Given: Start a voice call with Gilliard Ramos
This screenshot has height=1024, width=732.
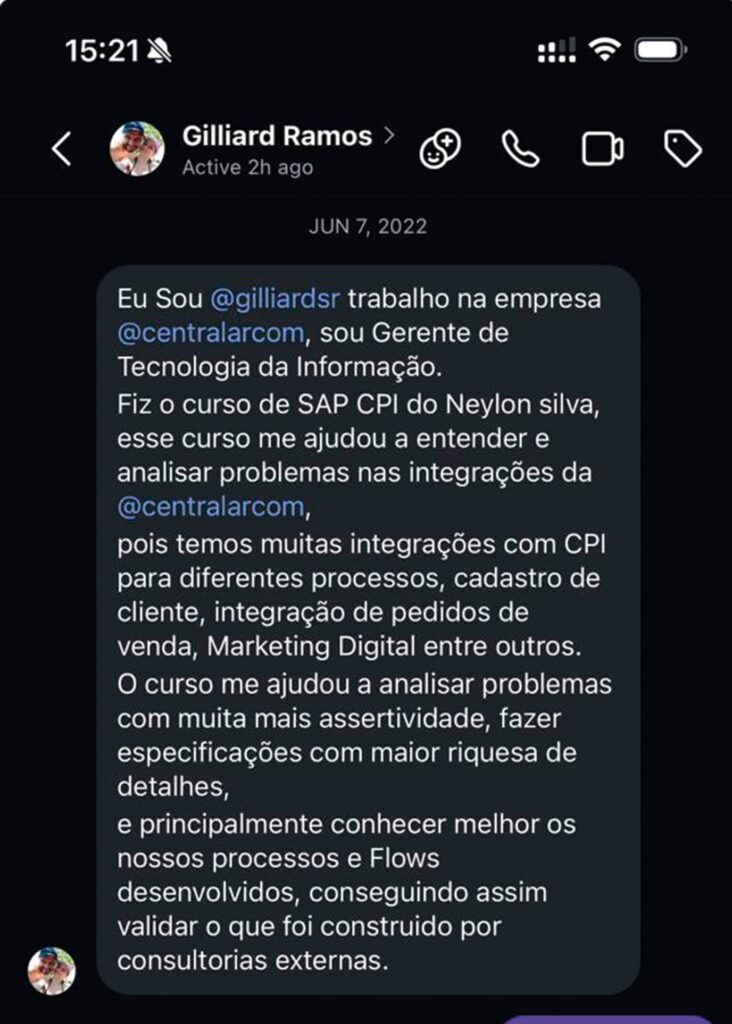Looking at the screenshot, I should pos(520,150).
